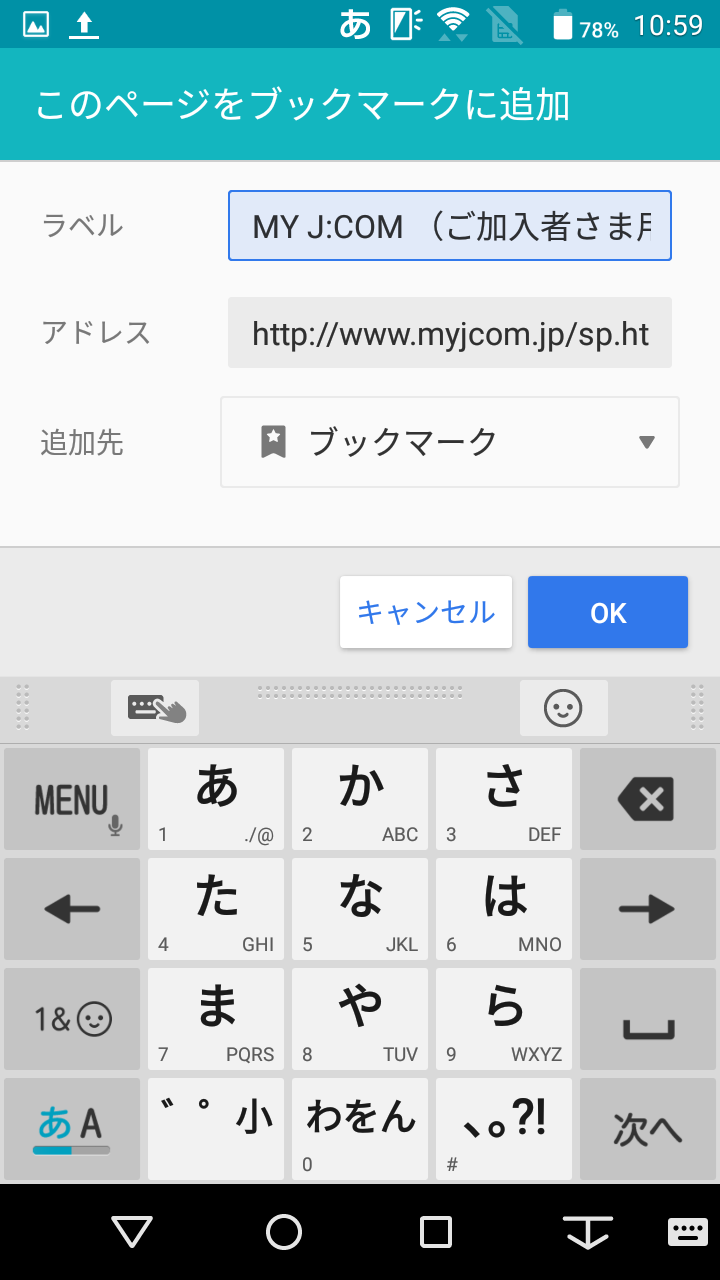Edit the ラベル text field

[450, 226]
